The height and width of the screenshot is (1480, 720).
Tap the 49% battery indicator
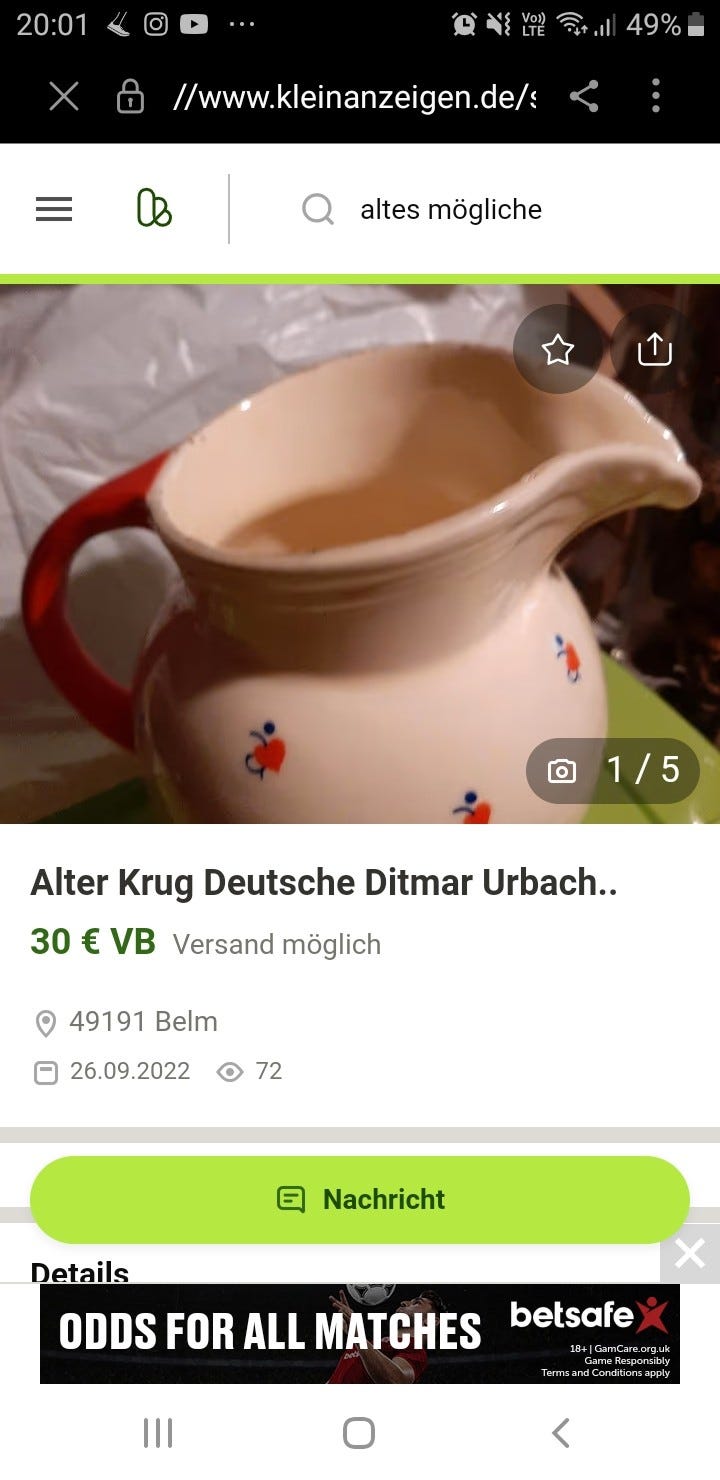pyautogui.click(x=655, y=26)
